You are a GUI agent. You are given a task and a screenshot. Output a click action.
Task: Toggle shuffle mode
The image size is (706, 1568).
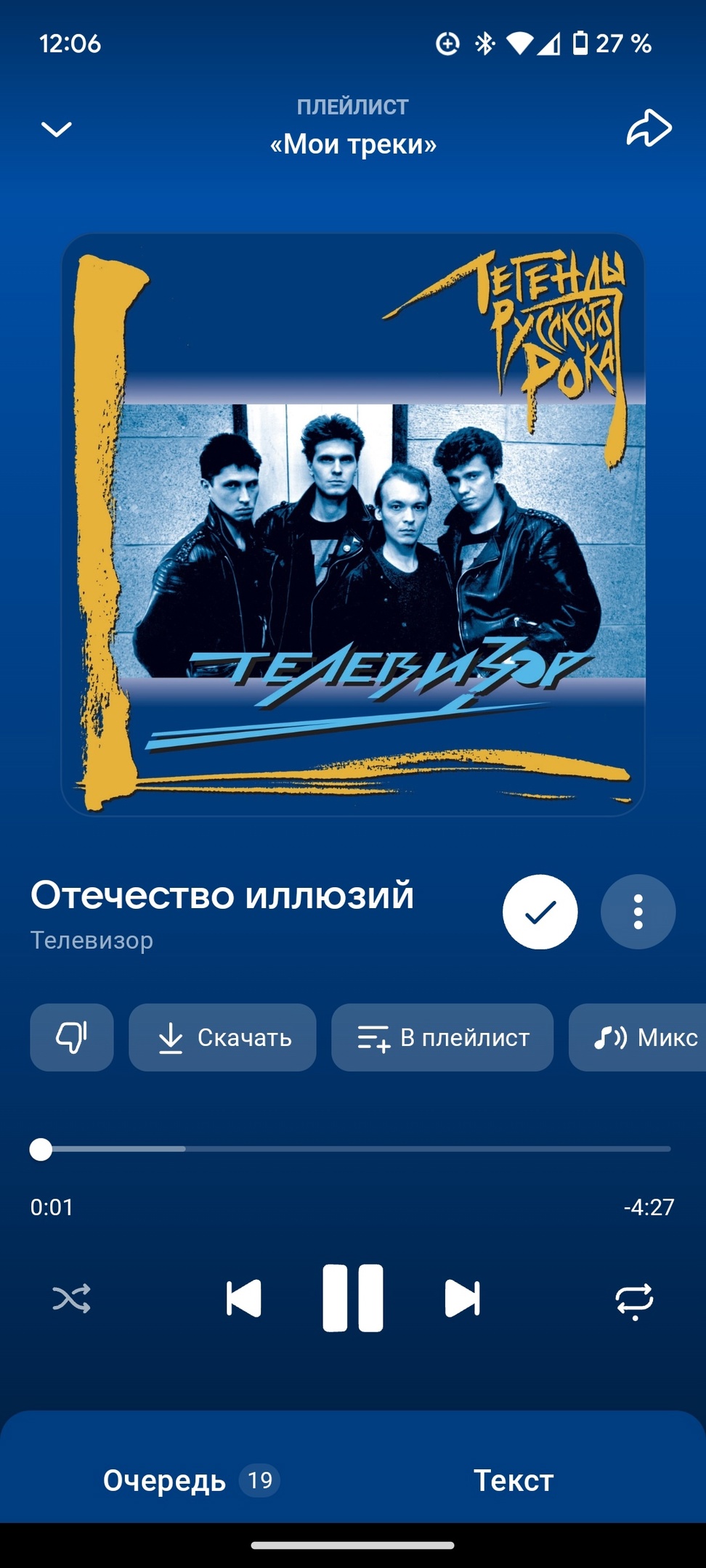(72, 1299)
